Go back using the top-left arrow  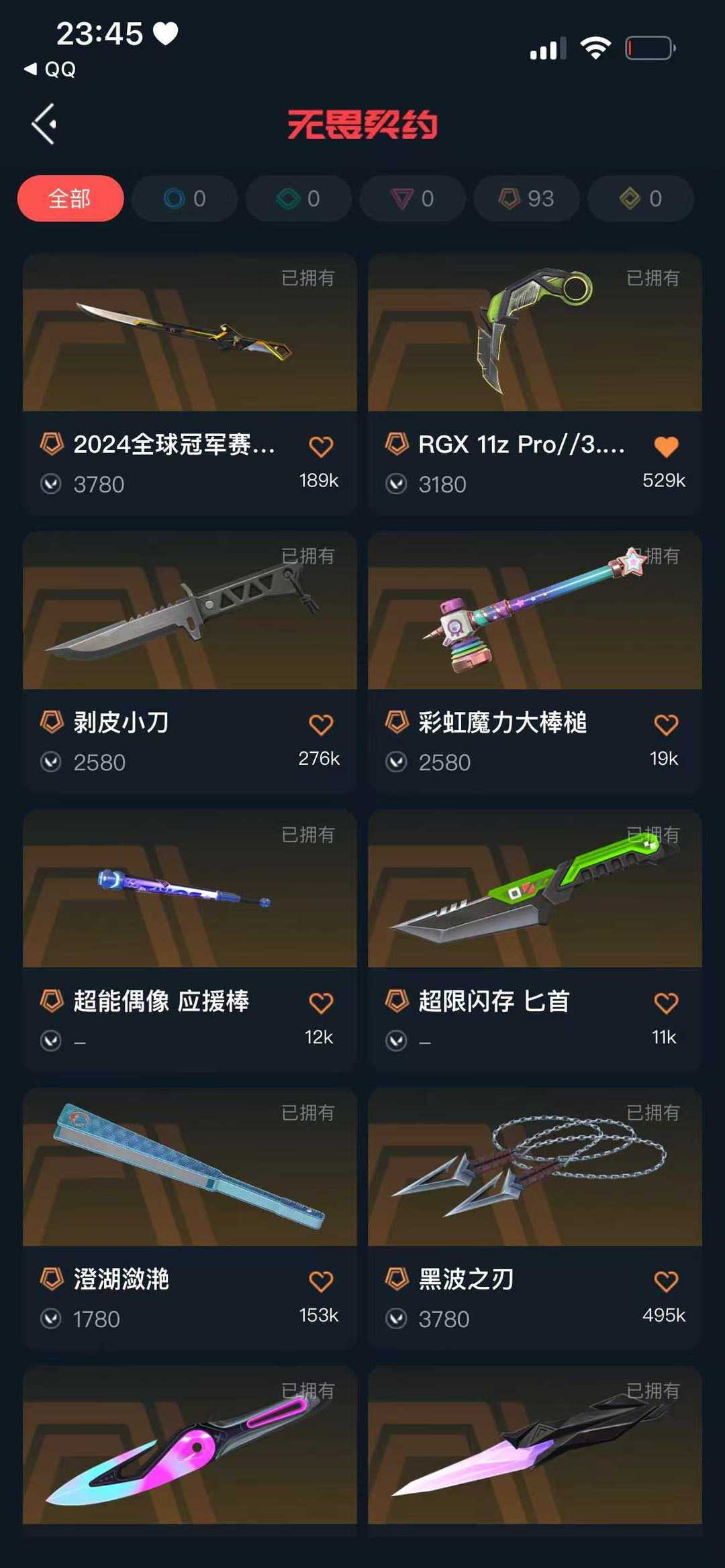pyautogui.click(x=44, y=124)
